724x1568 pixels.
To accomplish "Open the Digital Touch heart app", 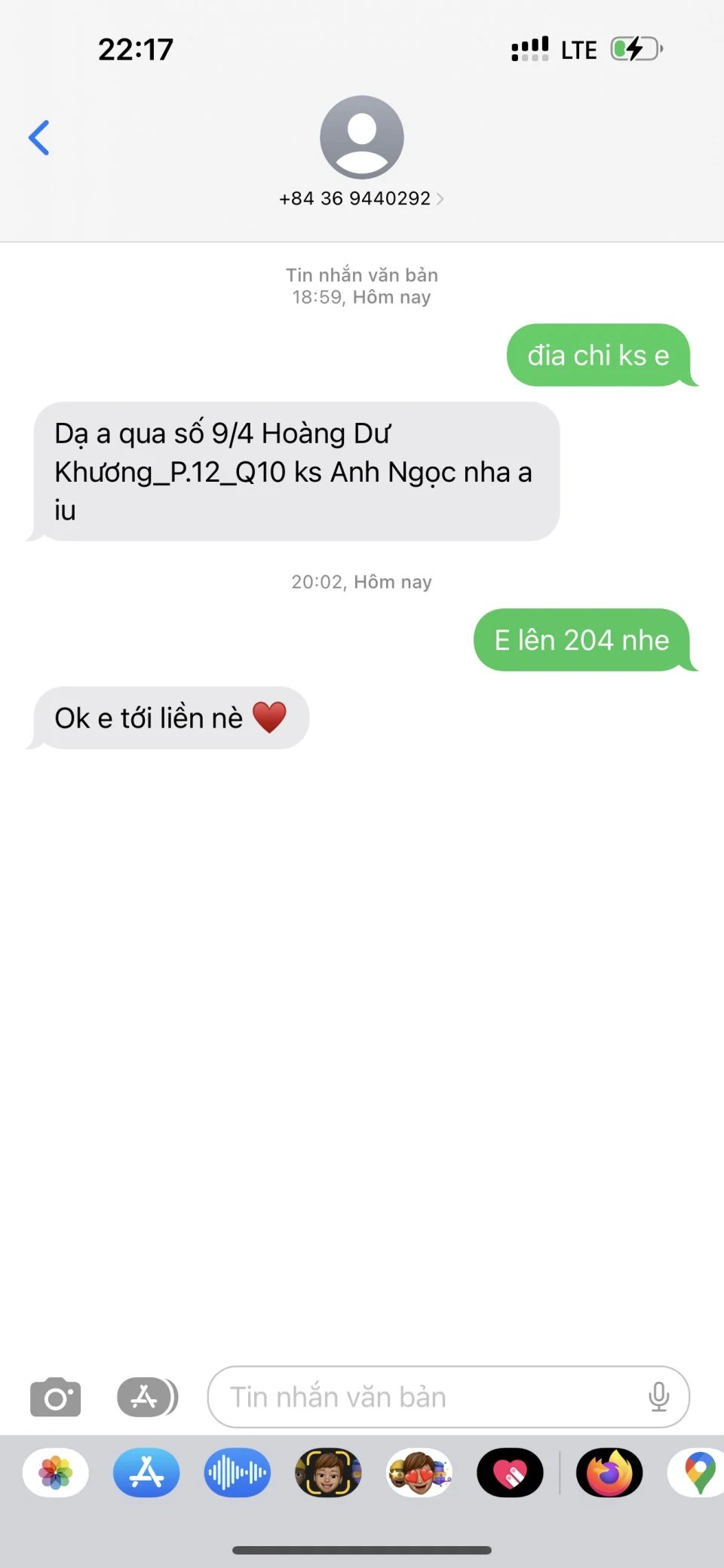I will [x=510, y=1472].
